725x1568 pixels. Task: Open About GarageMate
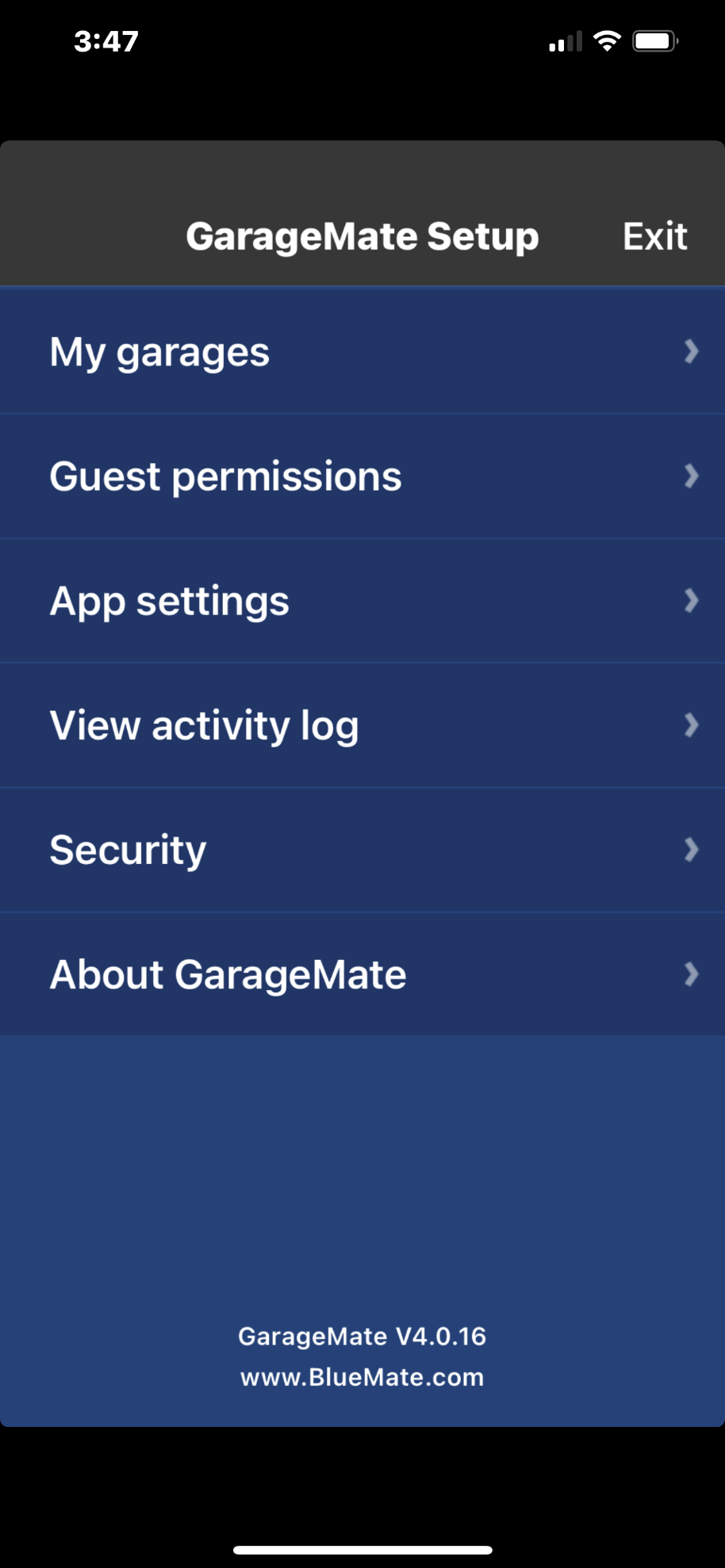point(362,974)
